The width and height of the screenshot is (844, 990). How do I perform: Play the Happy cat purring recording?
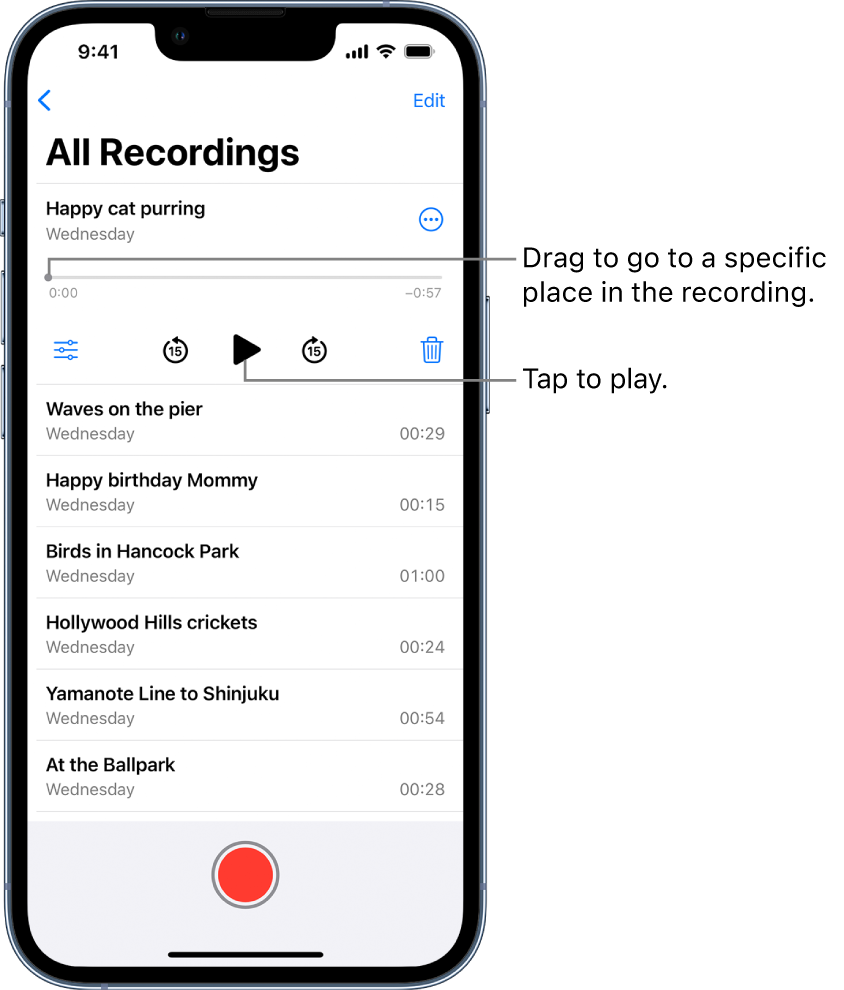(x=245, y=349)
